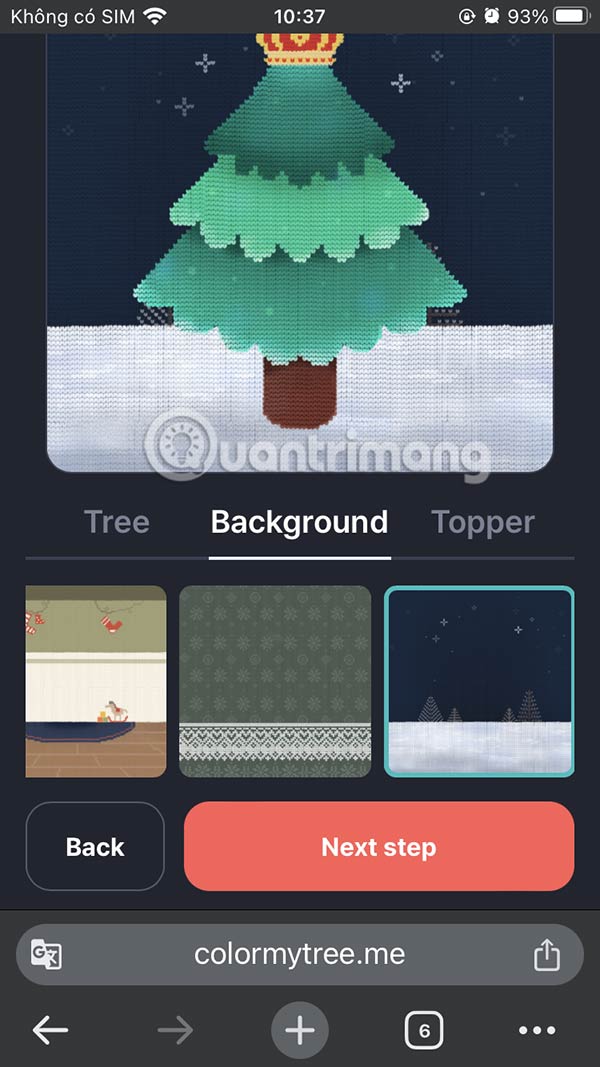600x1067 pixels.
Task: Choose the green knitted pattern background
Action: point(275,681)
